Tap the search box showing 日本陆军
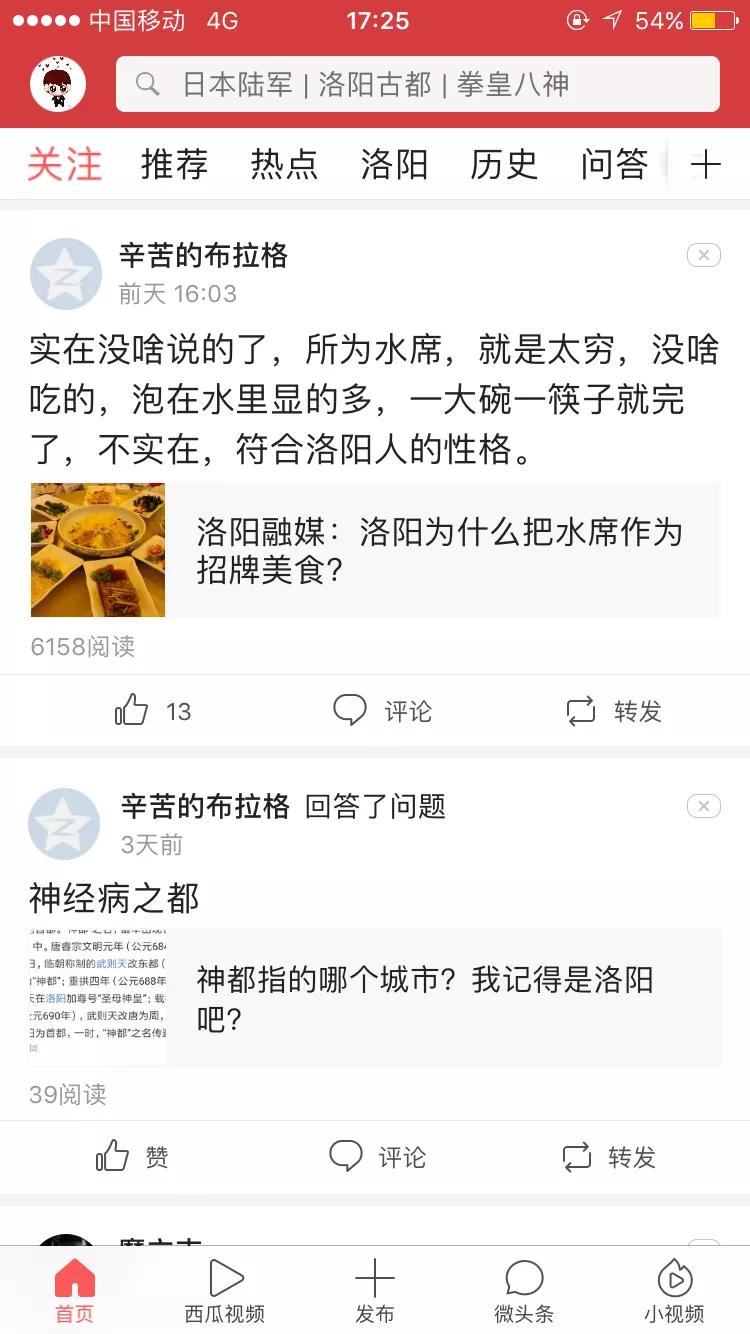The width and height of the screenshot is (750, 1334). coord(418,84)
